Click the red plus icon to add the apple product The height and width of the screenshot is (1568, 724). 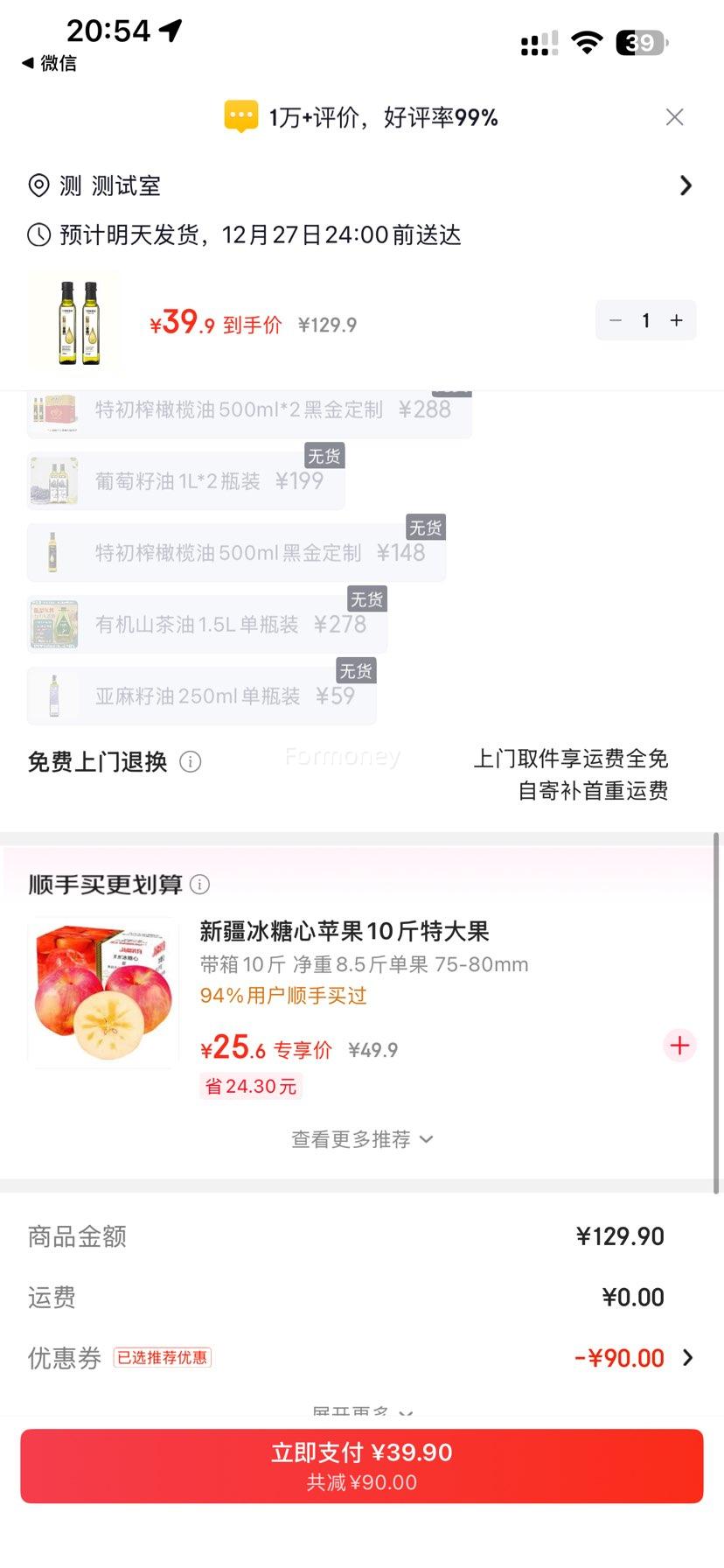point(679,1045)
